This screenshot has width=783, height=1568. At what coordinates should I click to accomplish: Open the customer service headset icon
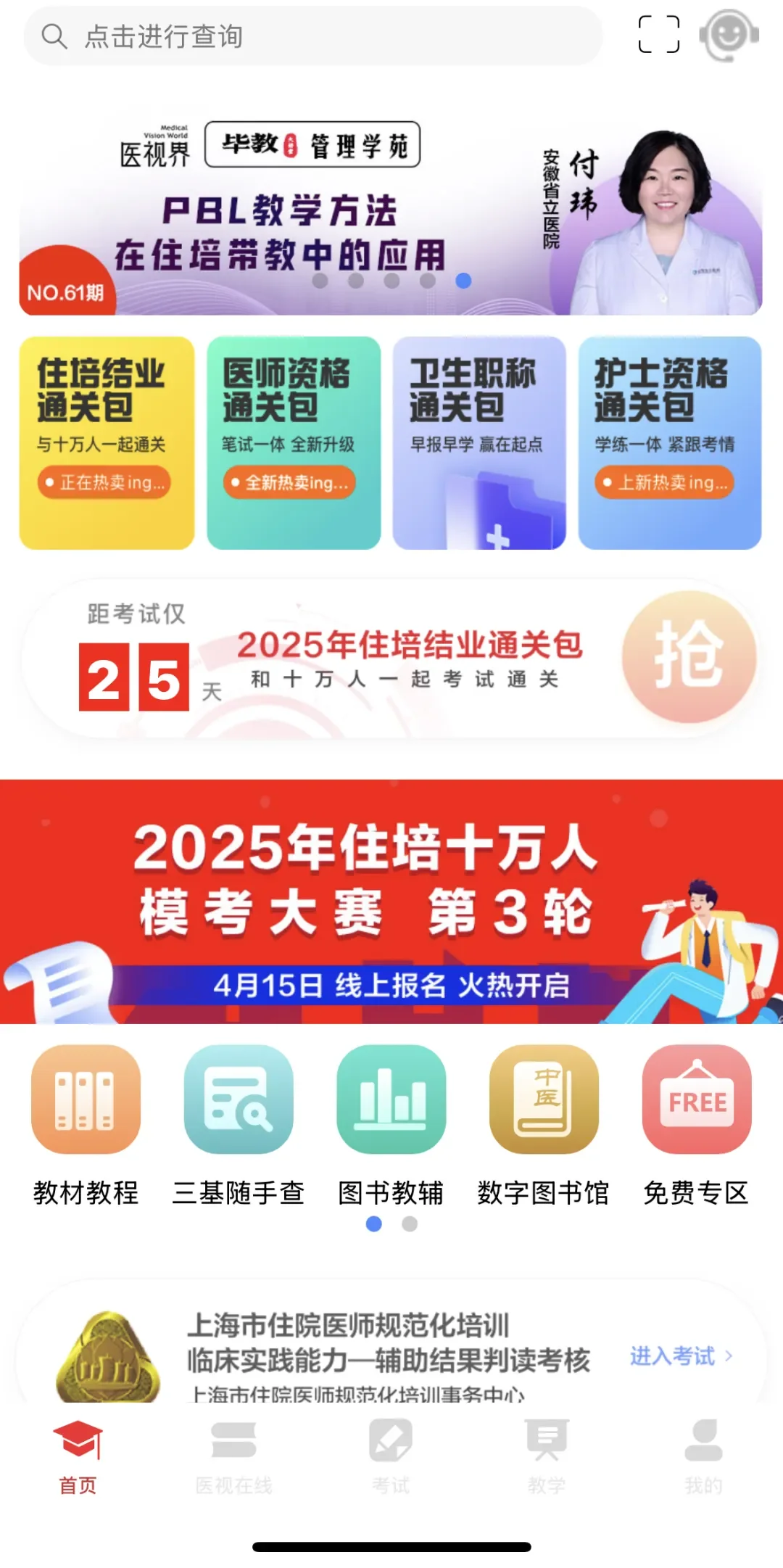pyautogui.click(x=729, y=35)
